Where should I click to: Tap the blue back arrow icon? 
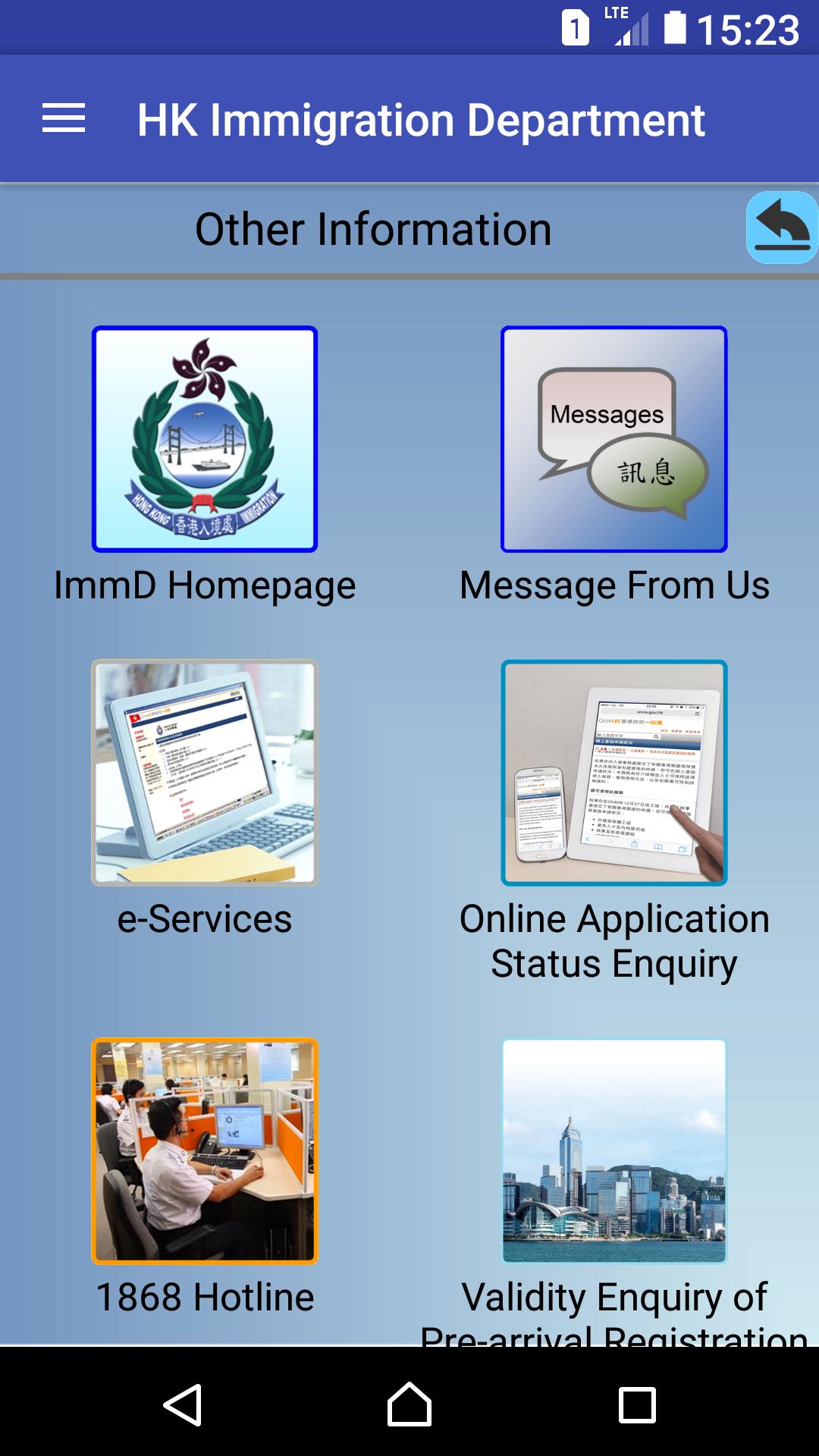pos(781,227)
